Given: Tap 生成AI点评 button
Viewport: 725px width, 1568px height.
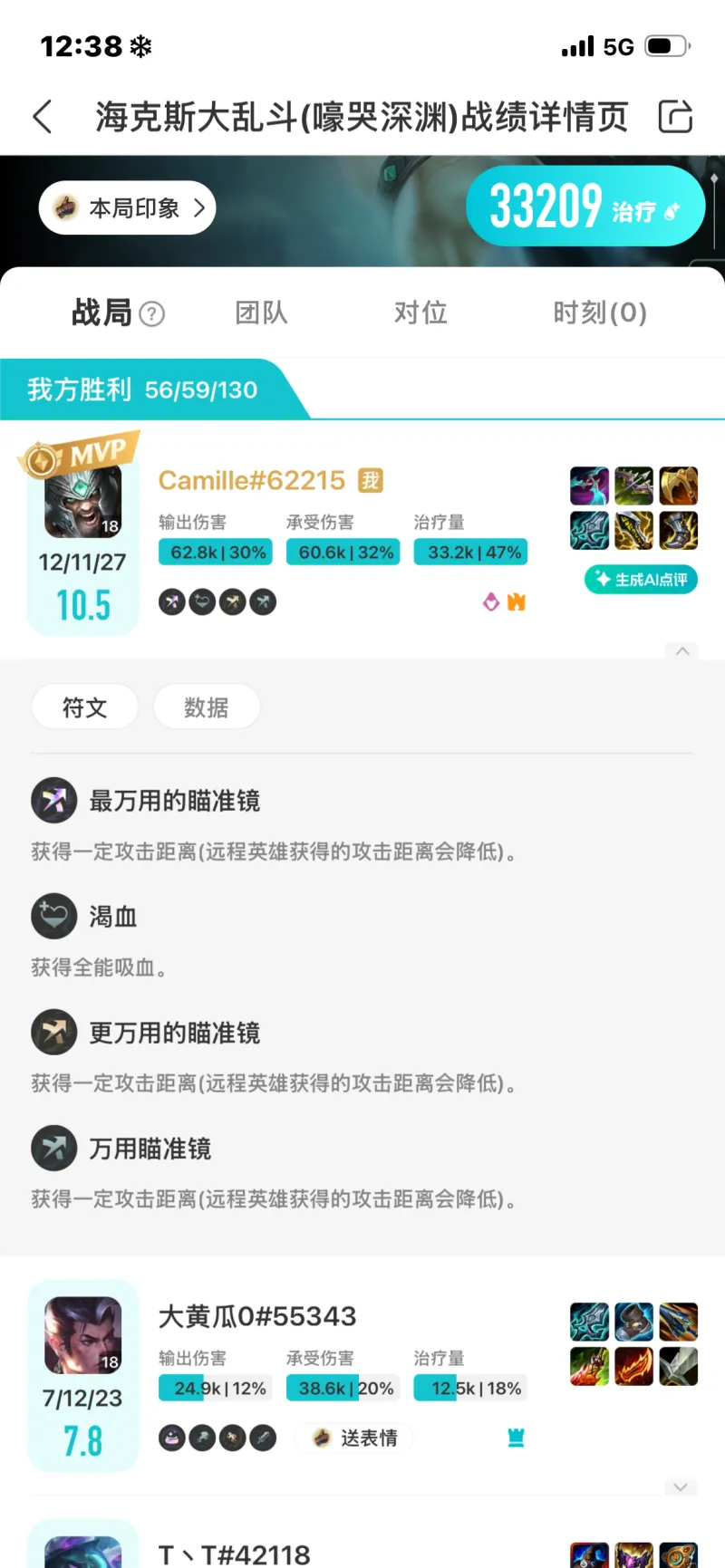Looking at the screenshot, I should (641, 580).
